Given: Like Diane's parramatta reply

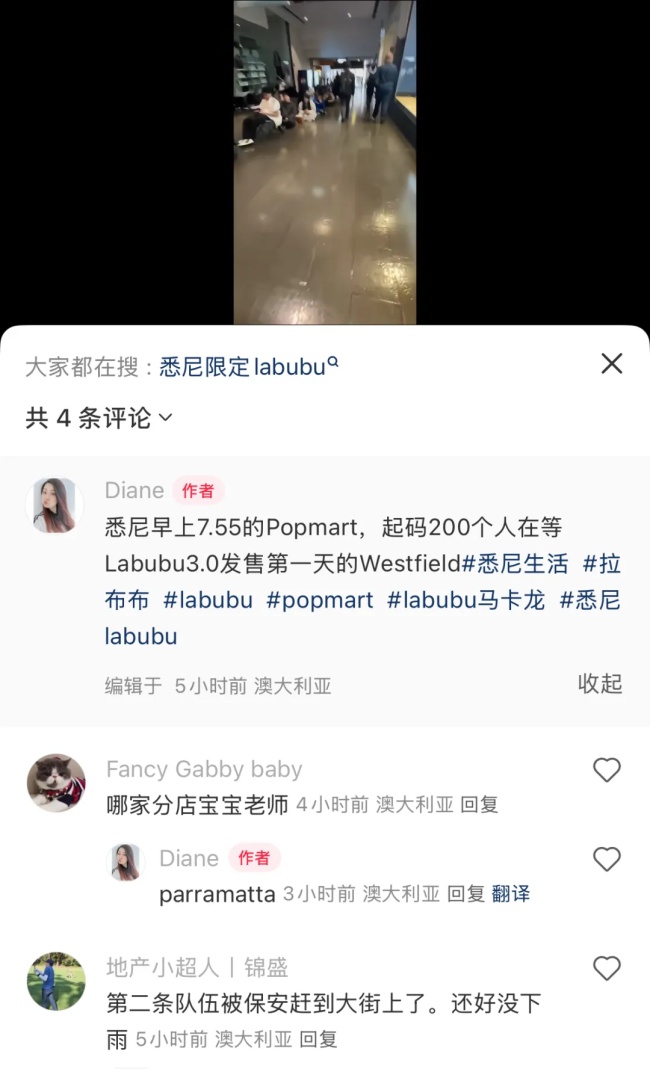Looking at the screenshot, I should point(607,859).
